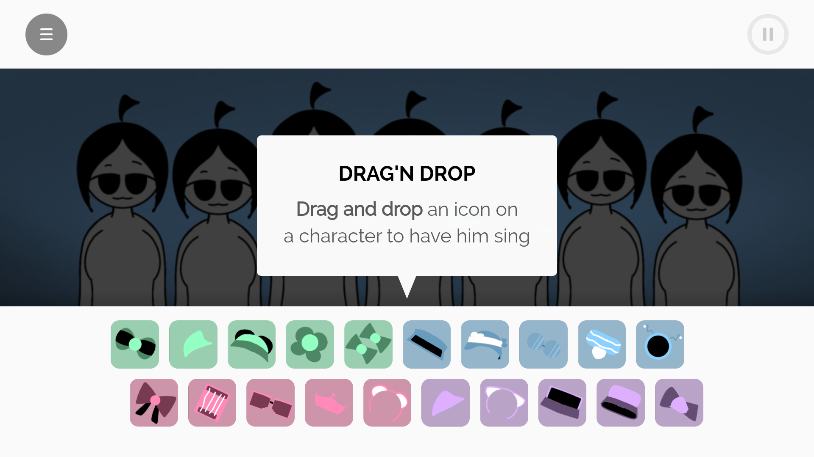Select the blue collar with bell icon
This screenshot has height=457, width=814.
click(602, 344)
